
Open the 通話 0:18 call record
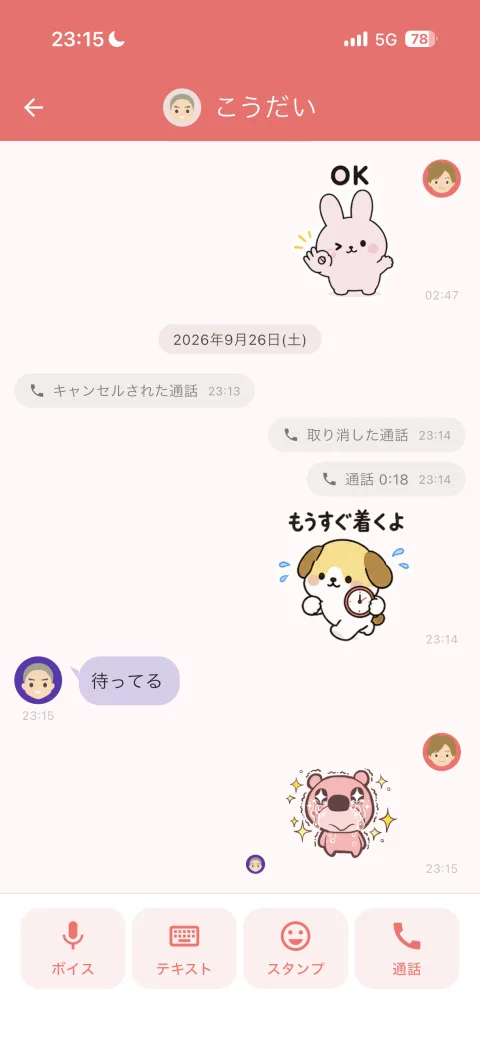point(386,479)
